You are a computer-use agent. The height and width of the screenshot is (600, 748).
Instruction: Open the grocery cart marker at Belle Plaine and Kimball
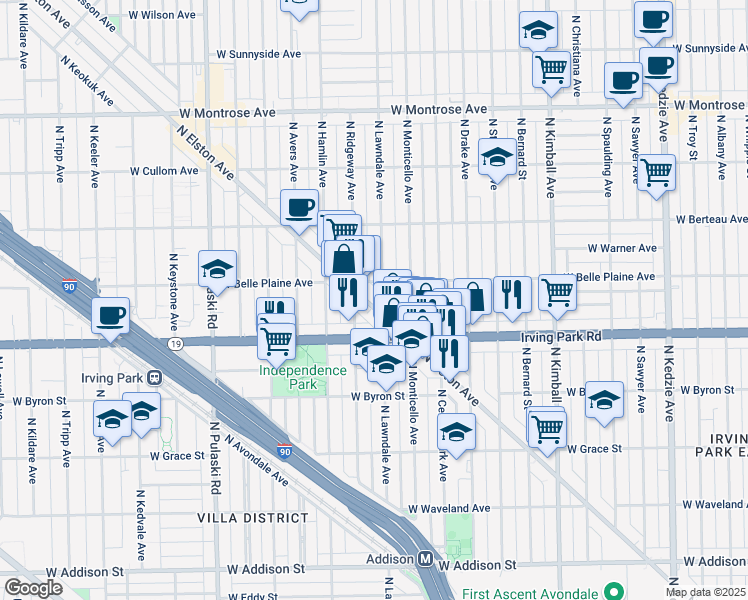point(557,296)
